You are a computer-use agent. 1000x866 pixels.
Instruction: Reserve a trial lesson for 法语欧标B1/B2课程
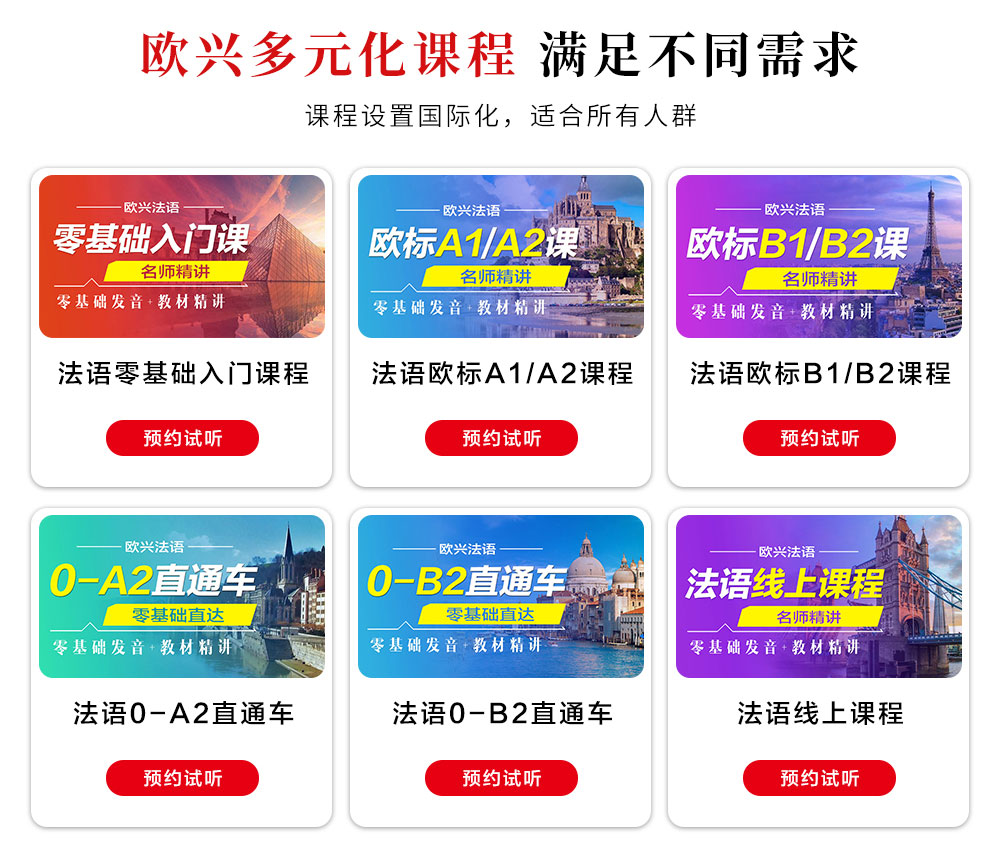click(819, 438)
